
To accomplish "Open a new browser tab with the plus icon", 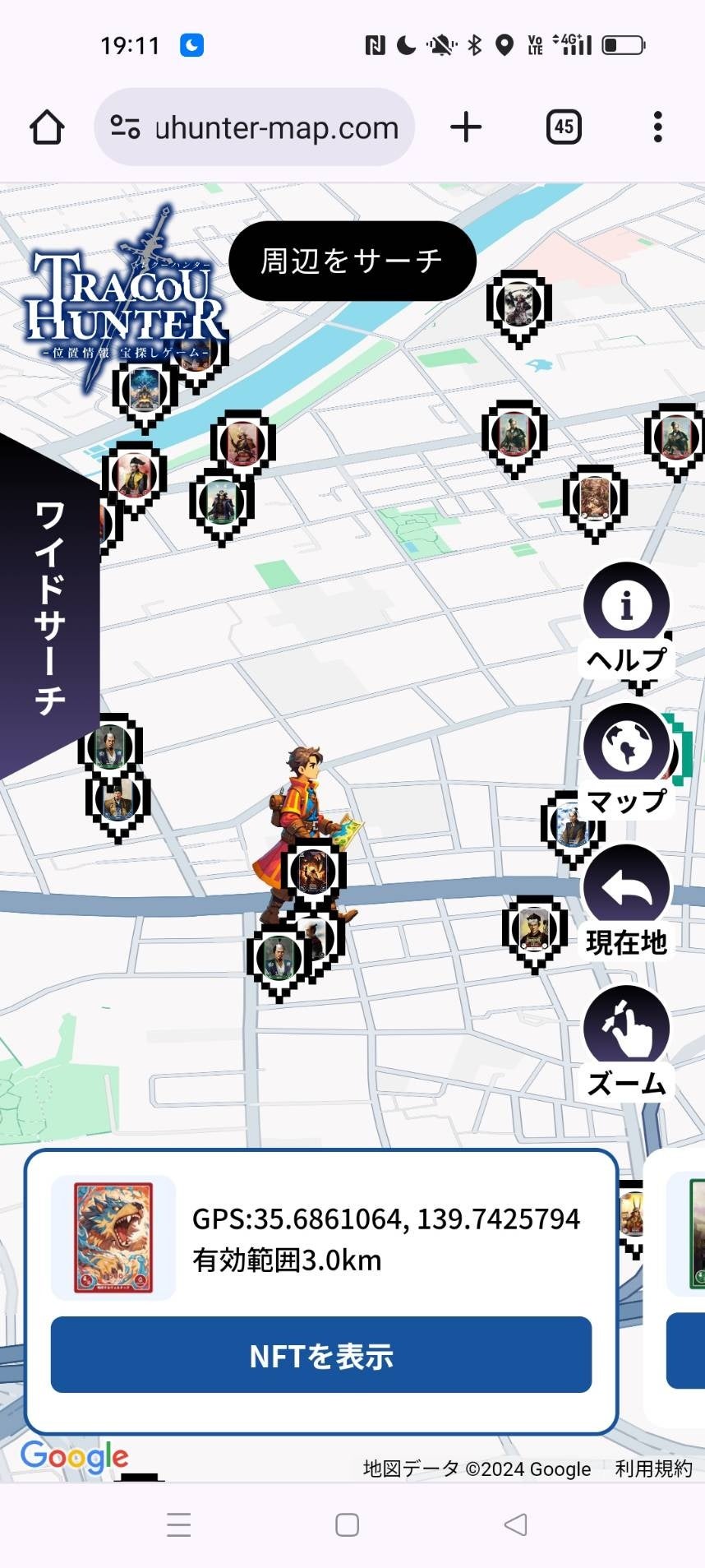I will [x=466, y=127].
